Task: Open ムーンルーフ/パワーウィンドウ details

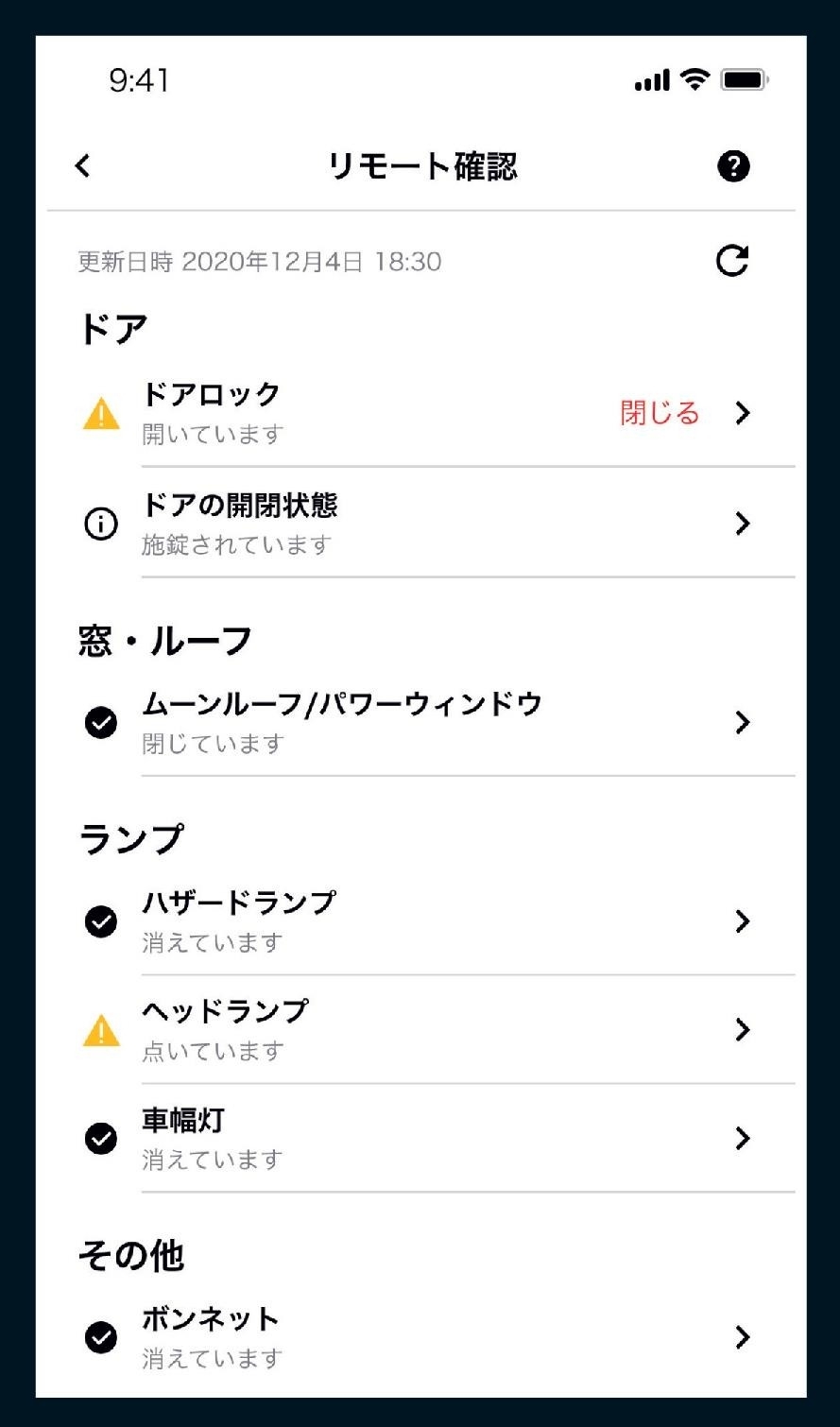Action: click(421, 722)
